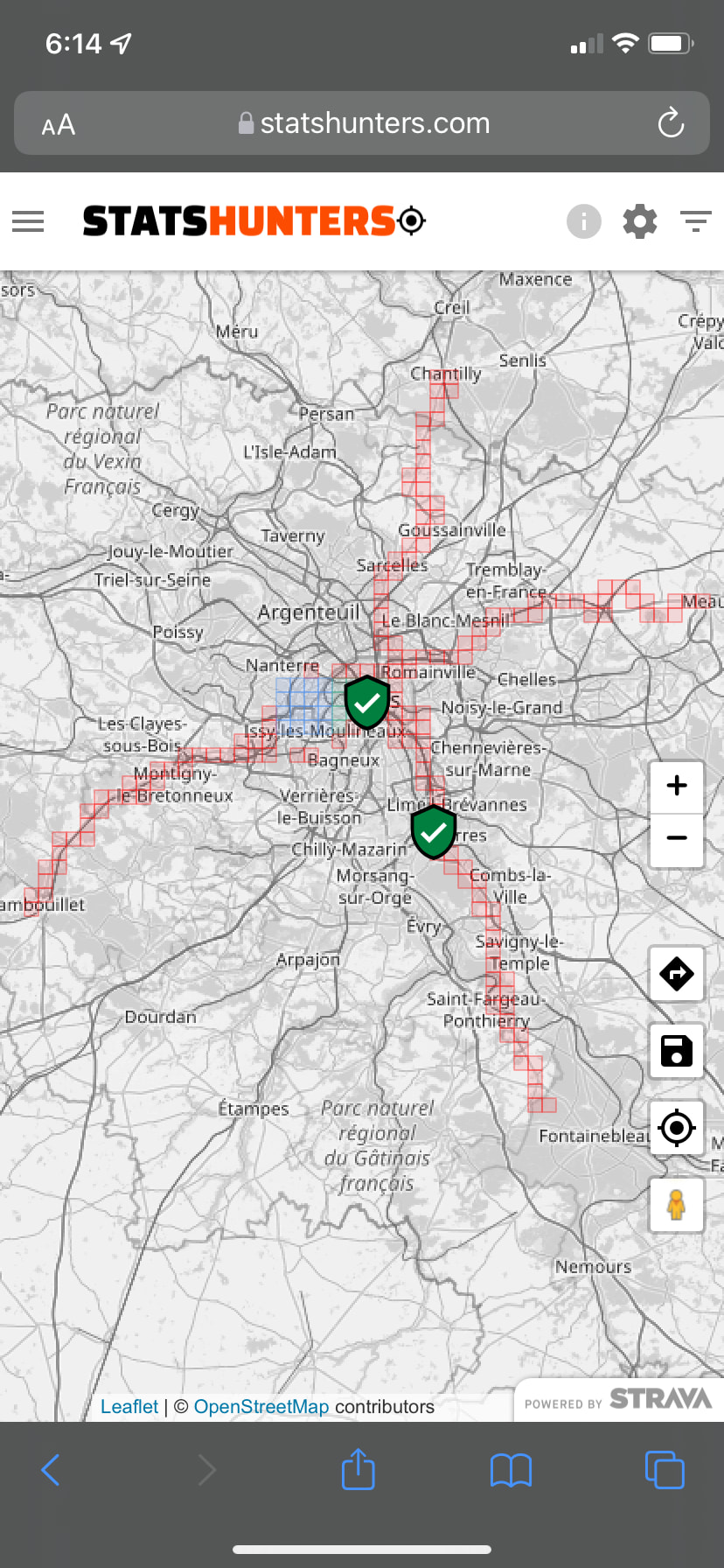Viewport: 724px width, 1568px height.
Task: Zoom in on the map
Action: [676, 786]
